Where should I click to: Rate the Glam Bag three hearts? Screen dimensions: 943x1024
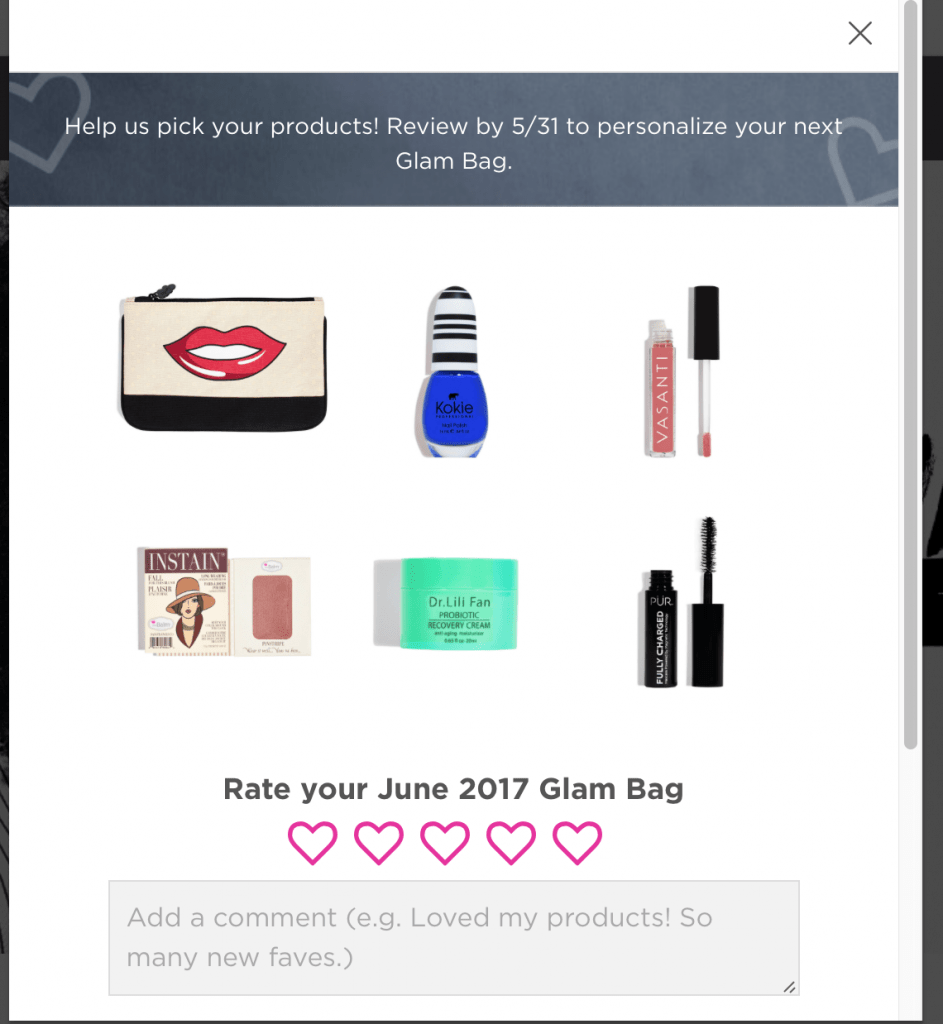(445, 842)
